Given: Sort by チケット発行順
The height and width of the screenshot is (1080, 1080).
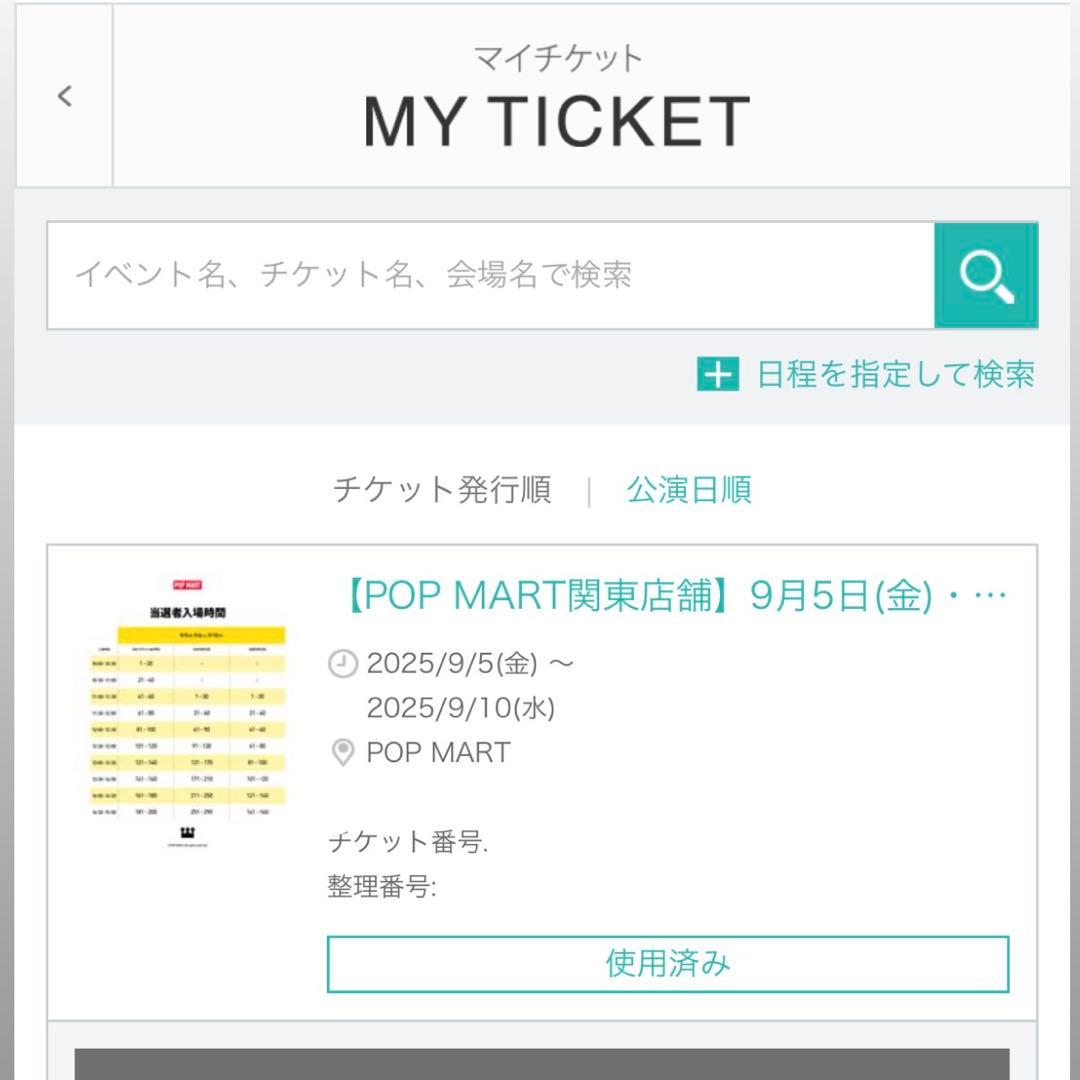Looking at the screenshot, I should tap(441, 490).
